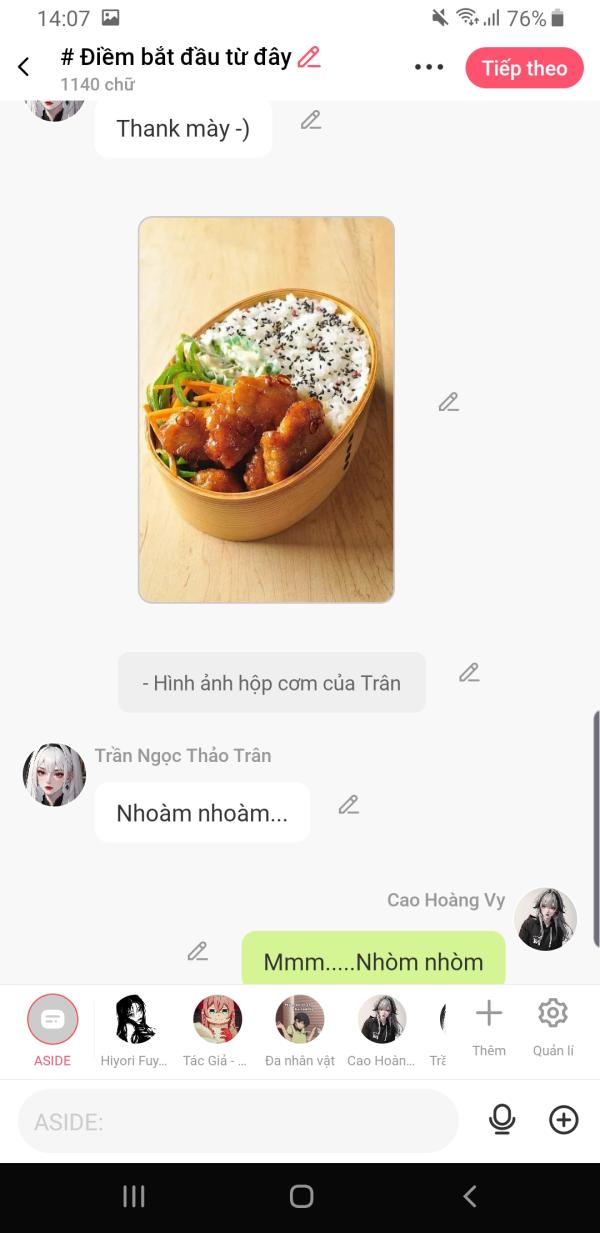
Task: Choose the Tác Giả character
Action: pos(216,1030)
